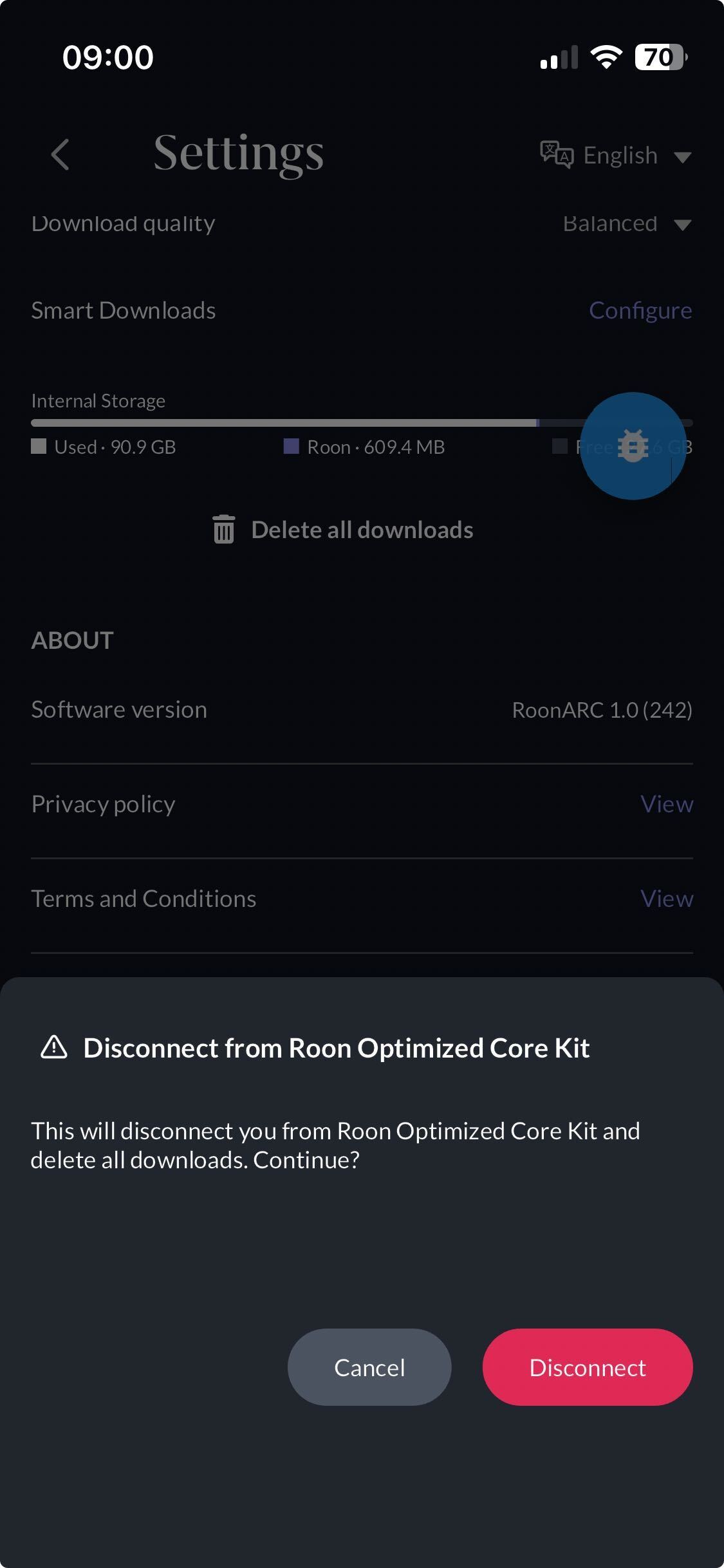Viewport: 724px width, 1568px height.
Task: Confirm with the red Disconnect button
Action: point(587,1367)
